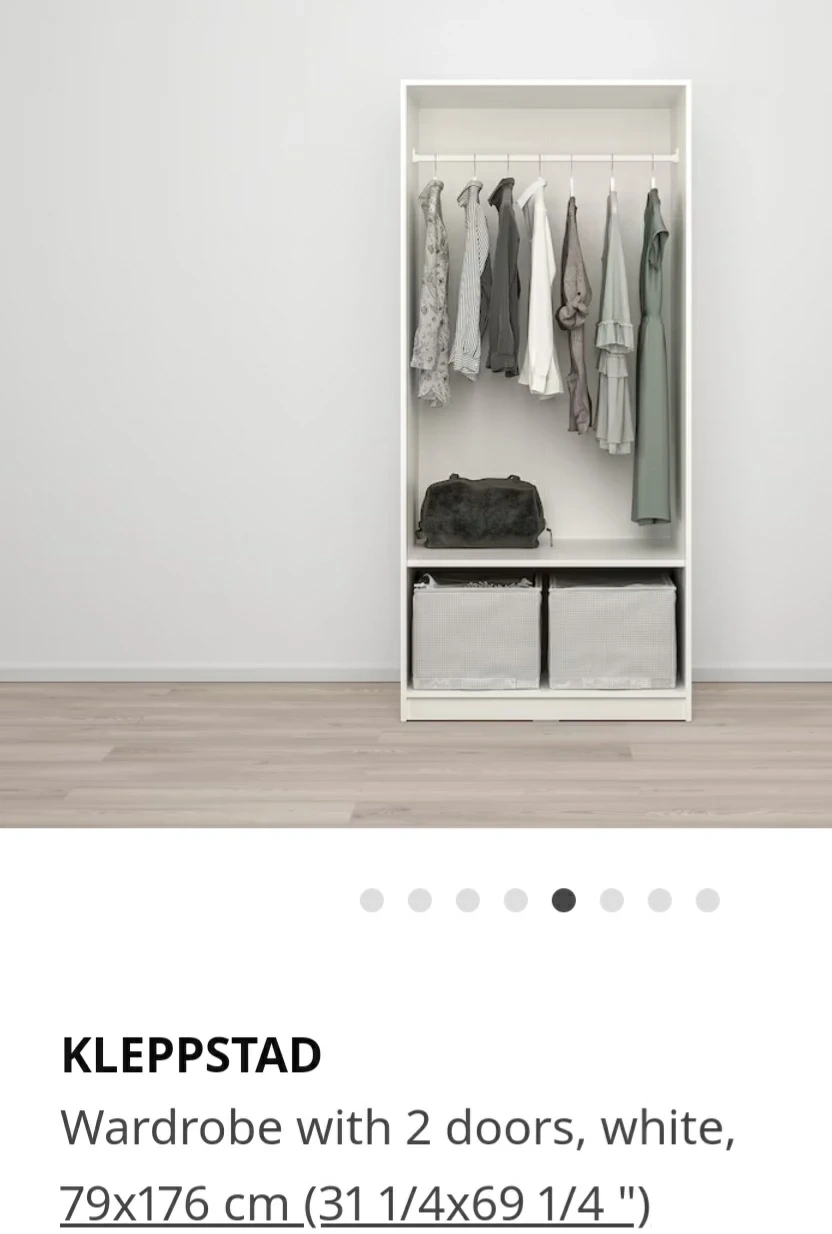Jump to the last image dot
Screen dimensions: 832x1234
(x=708, y=900)
